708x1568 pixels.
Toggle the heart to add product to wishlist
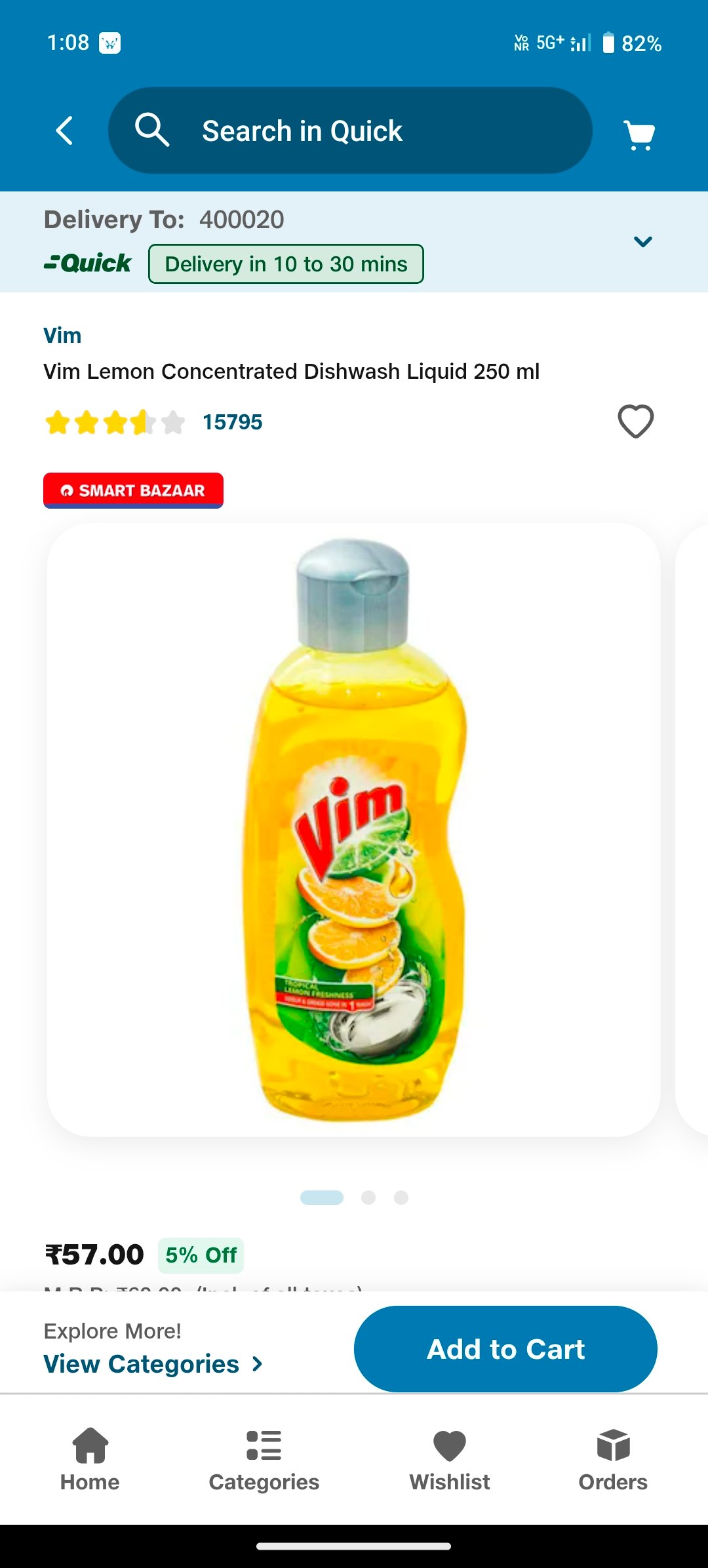pos(634,421)
